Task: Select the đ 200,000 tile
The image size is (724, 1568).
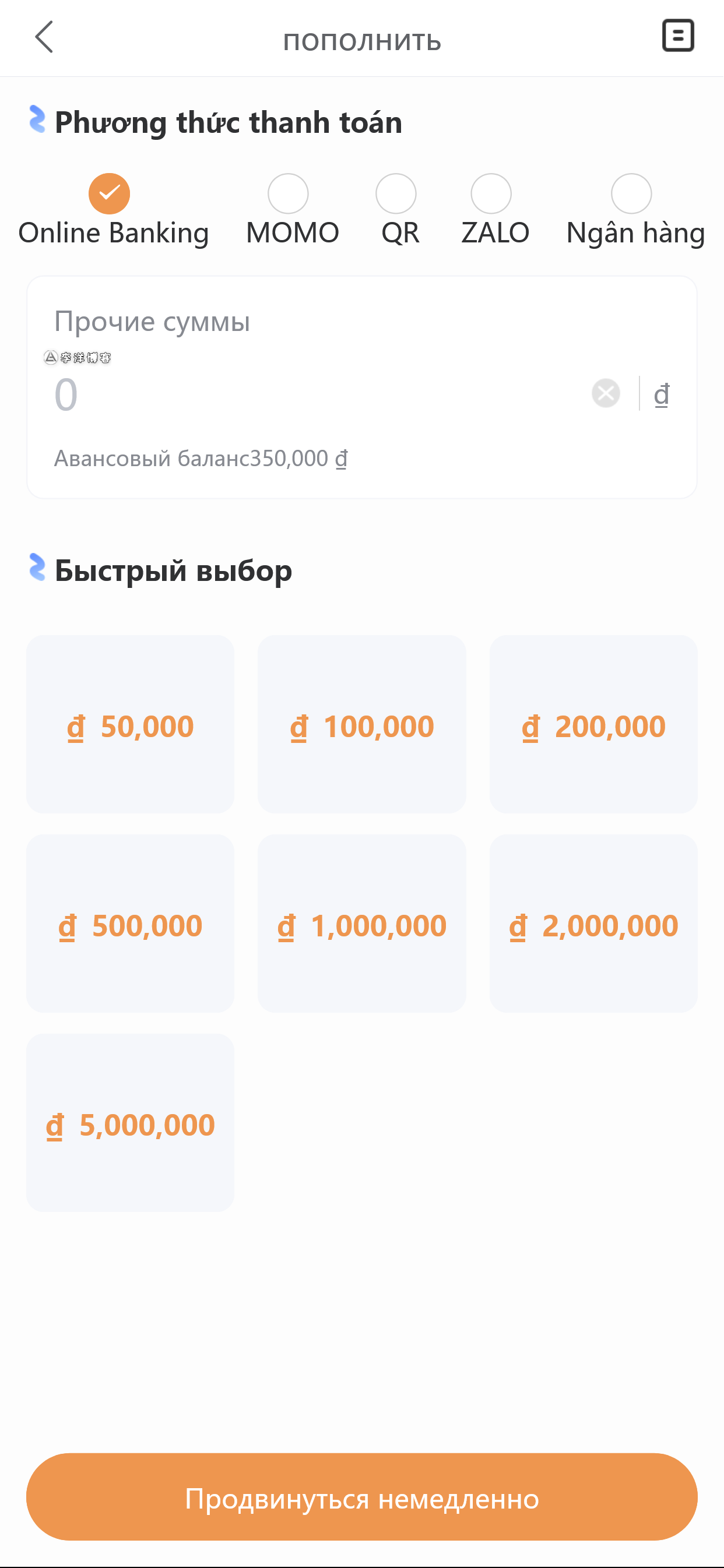Action: tap(593, 725)
